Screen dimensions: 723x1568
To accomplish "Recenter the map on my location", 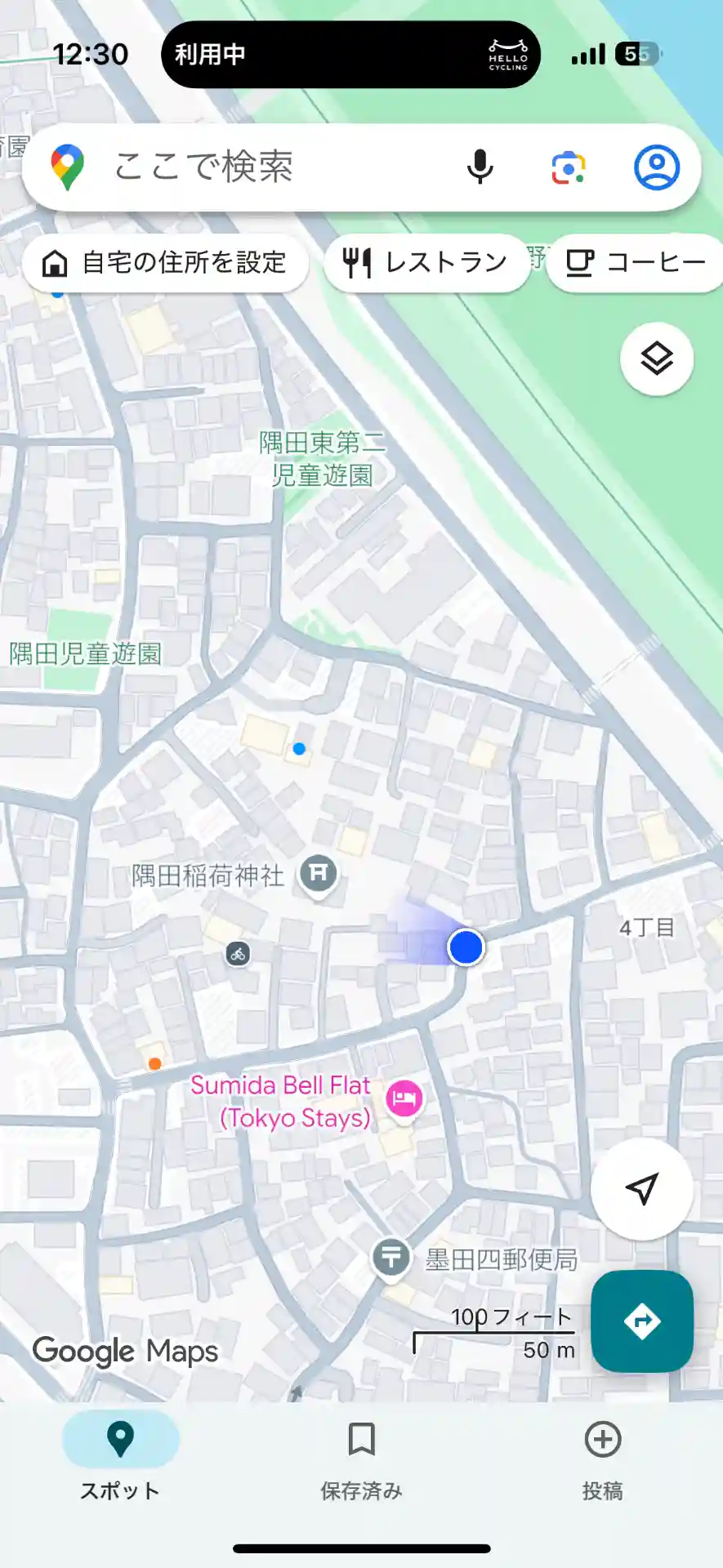I will 641,1189.
